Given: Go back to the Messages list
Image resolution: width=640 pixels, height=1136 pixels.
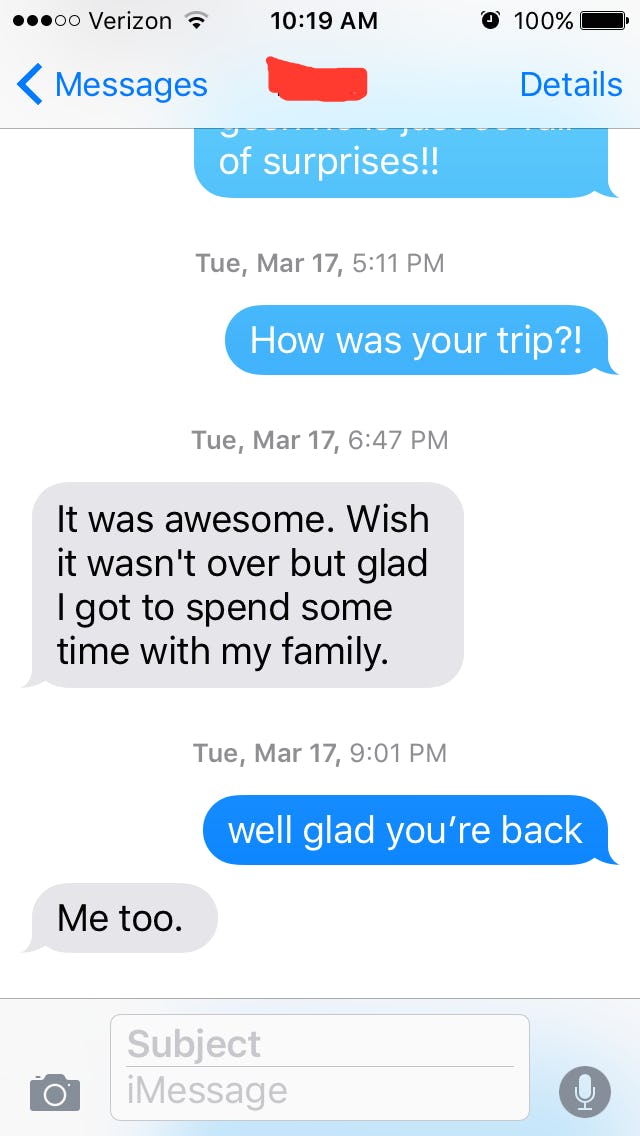Looking at the screenshot, I should pyautogui.click(x=112, y=85).
